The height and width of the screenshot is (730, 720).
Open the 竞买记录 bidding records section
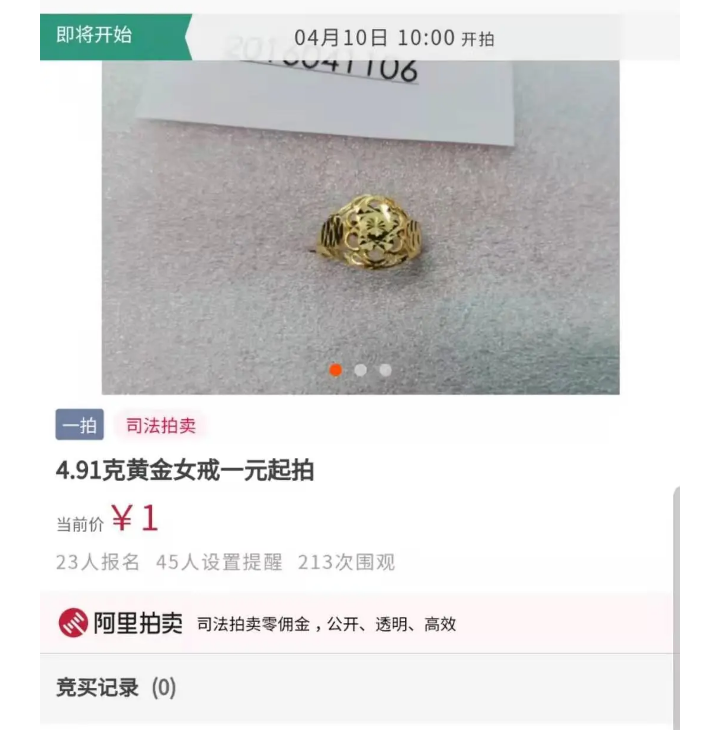click(x=115, y=688)
